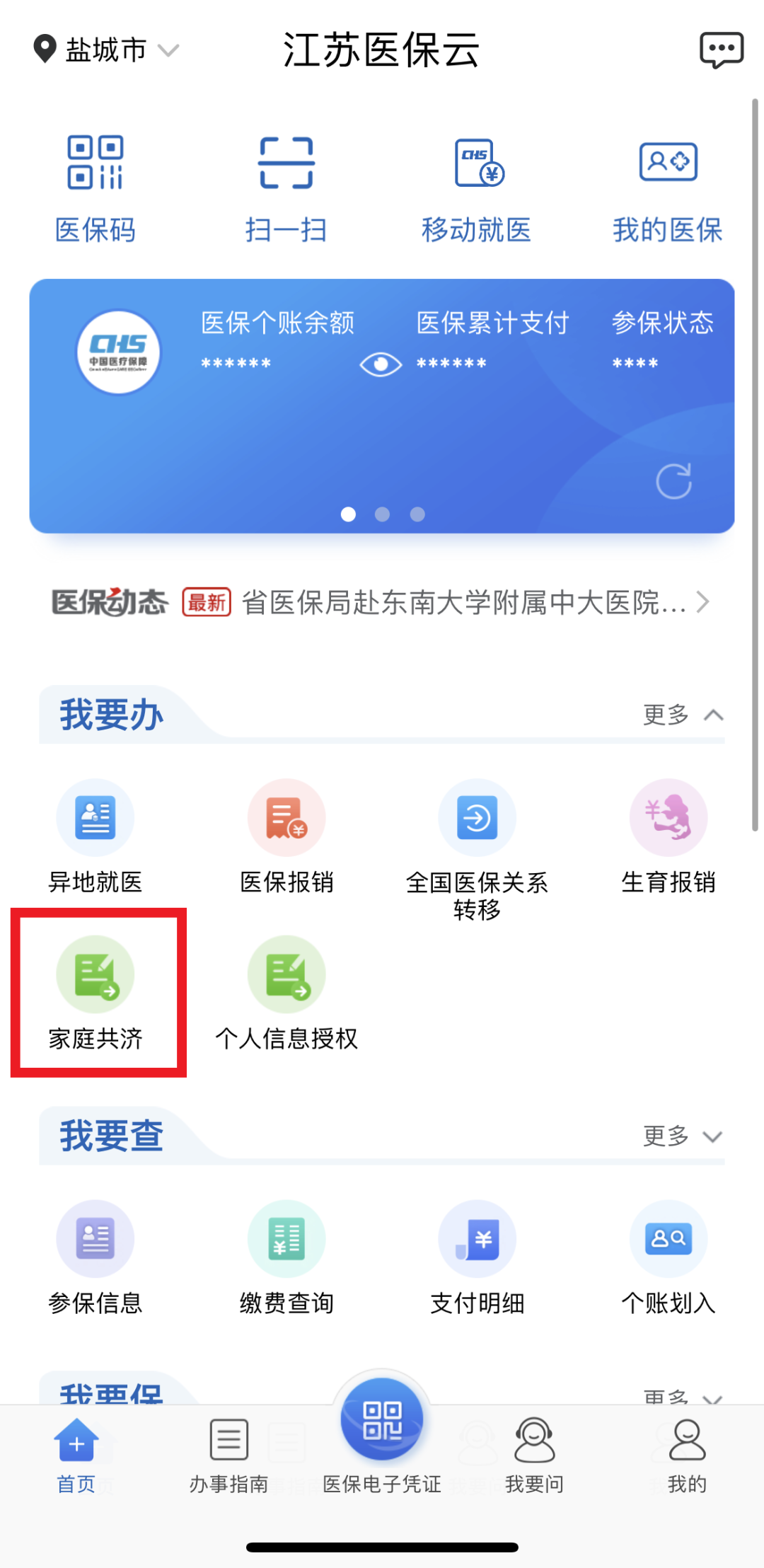Viewport: 764px width, 1568px height.
Task: Open the latest 医保动态 news item
Action: (463, 603)
